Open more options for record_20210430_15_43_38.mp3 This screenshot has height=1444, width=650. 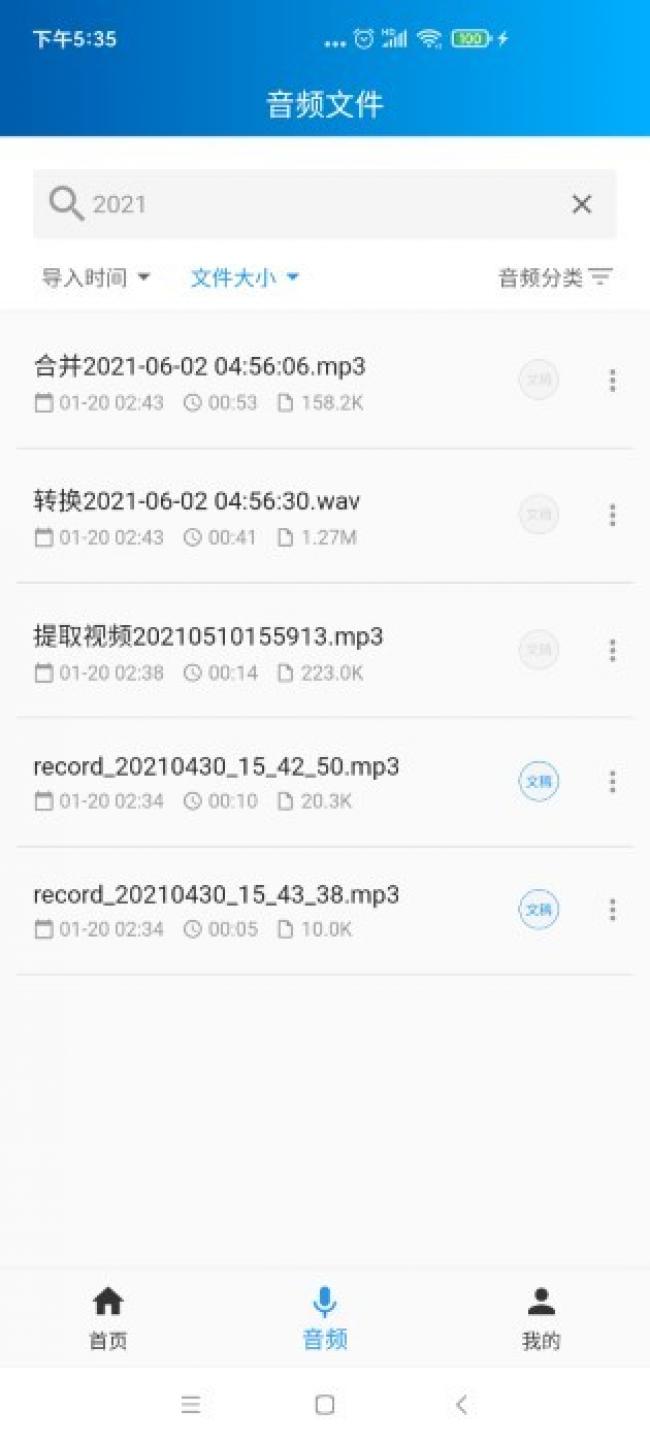[612, 910]
